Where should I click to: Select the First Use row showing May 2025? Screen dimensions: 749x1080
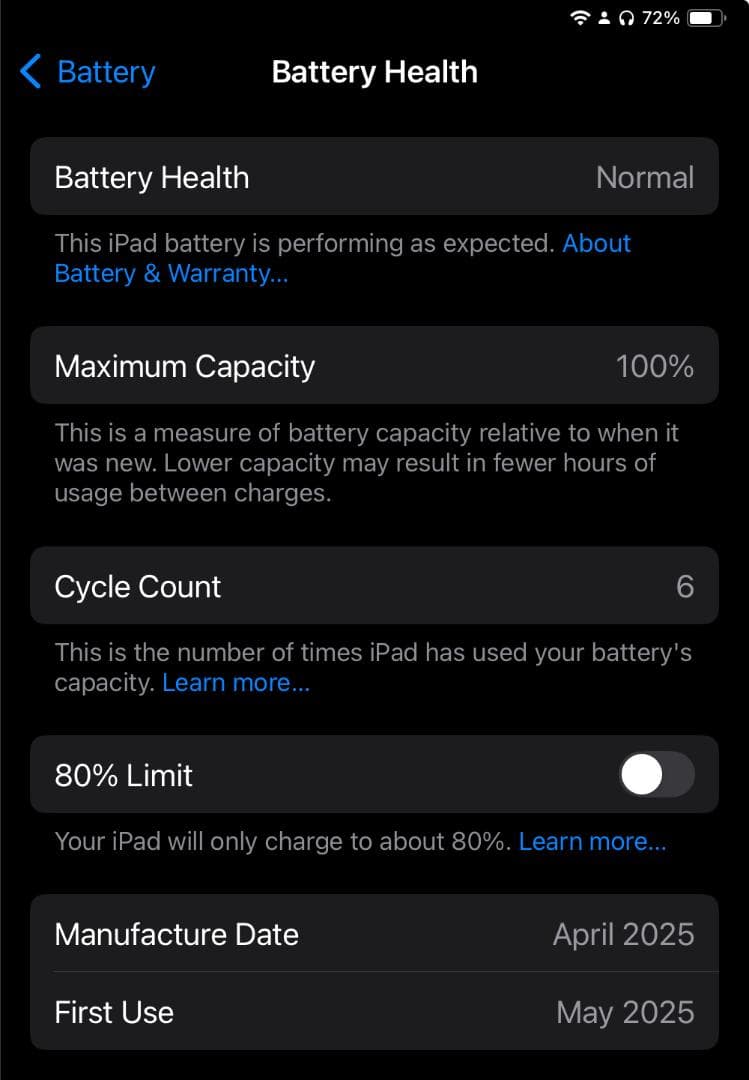(x=374, y=1012)
